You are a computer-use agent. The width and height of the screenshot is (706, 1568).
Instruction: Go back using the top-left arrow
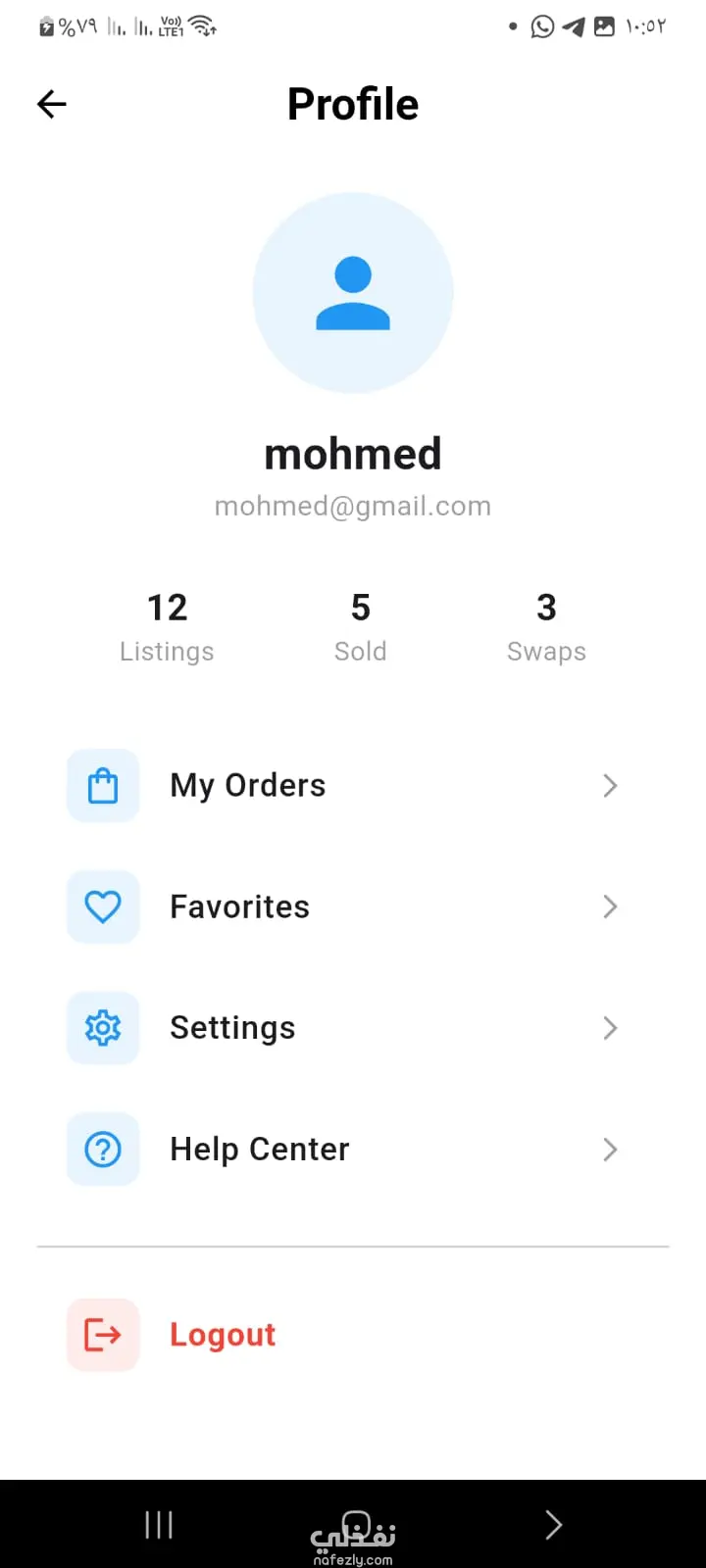(52, 104)
